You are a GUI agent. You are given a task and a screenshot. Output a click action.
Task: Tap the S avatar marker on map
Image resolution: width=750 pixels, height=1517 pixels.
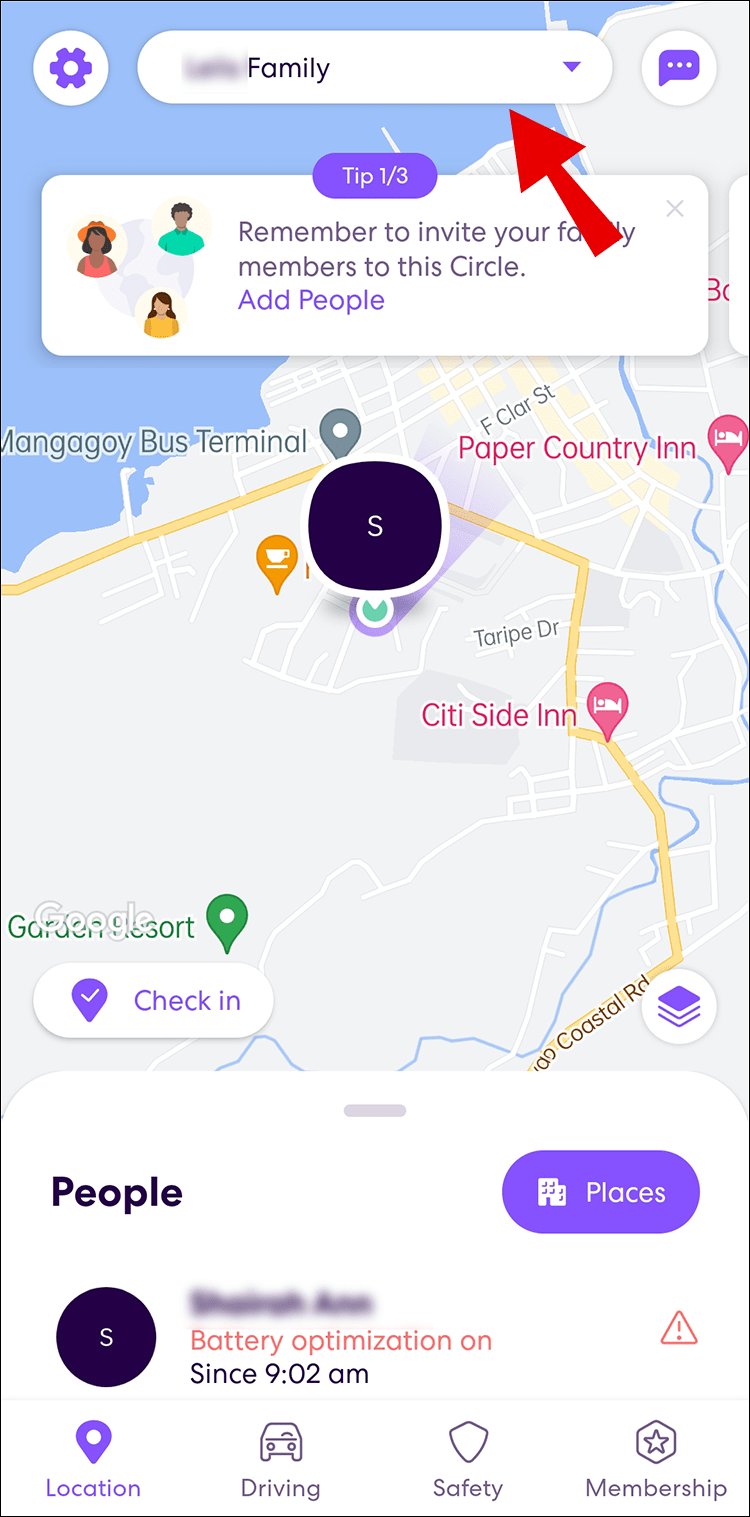tap(375, 527)
